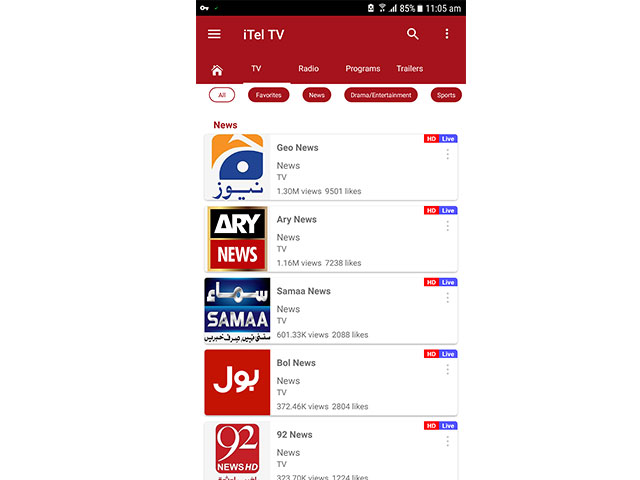Filter channels by Favorites
640x480 pixels.
[269, 95]
